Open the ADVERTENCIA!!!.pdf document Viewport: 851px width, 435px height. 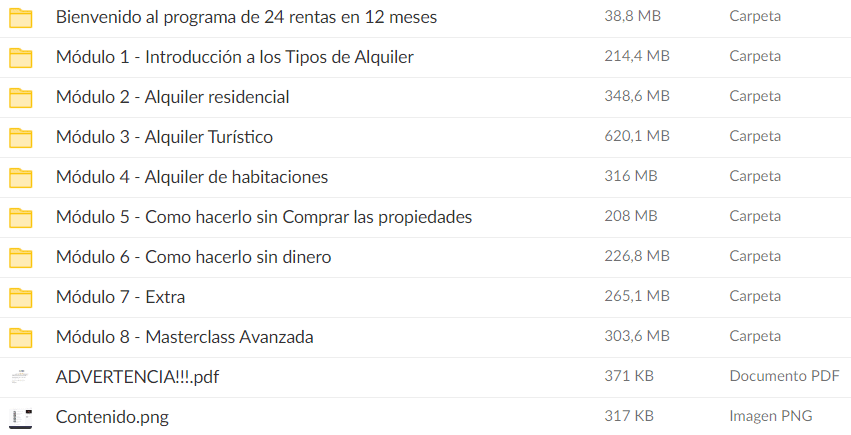point(137,377)
